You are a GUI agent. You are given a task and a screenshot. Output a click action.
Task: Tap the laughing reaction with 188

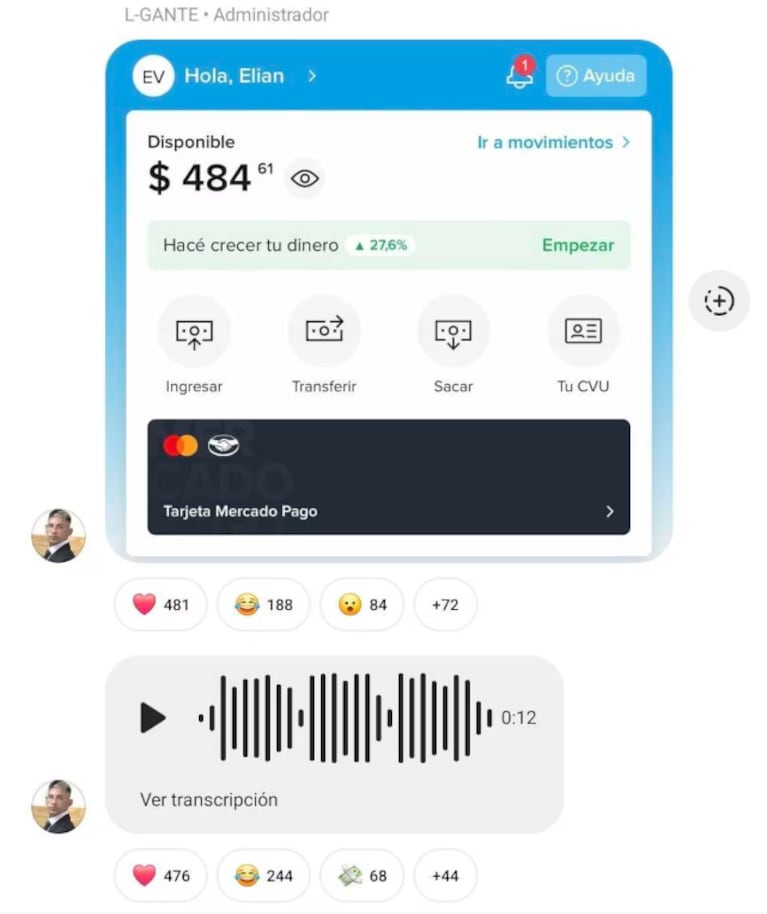(x=263, y=604)
